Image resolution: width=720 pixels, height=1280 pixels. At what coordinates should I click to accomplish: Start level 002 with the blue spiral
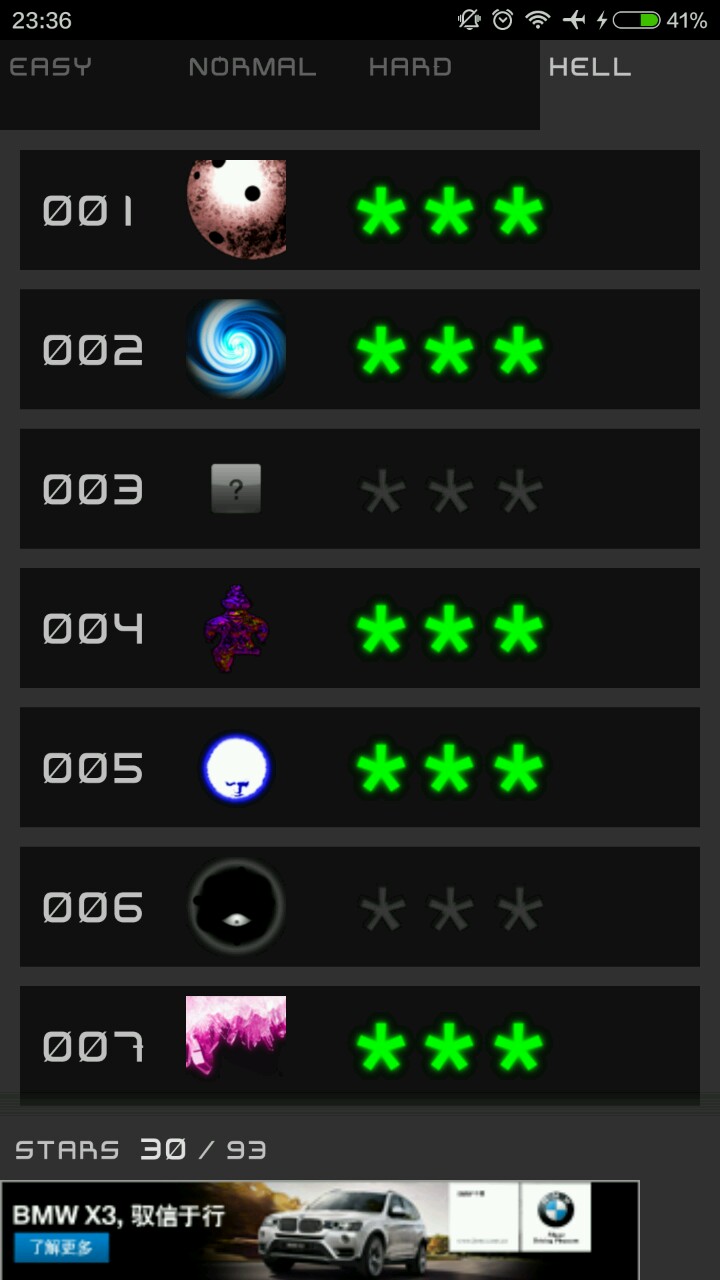360,349
